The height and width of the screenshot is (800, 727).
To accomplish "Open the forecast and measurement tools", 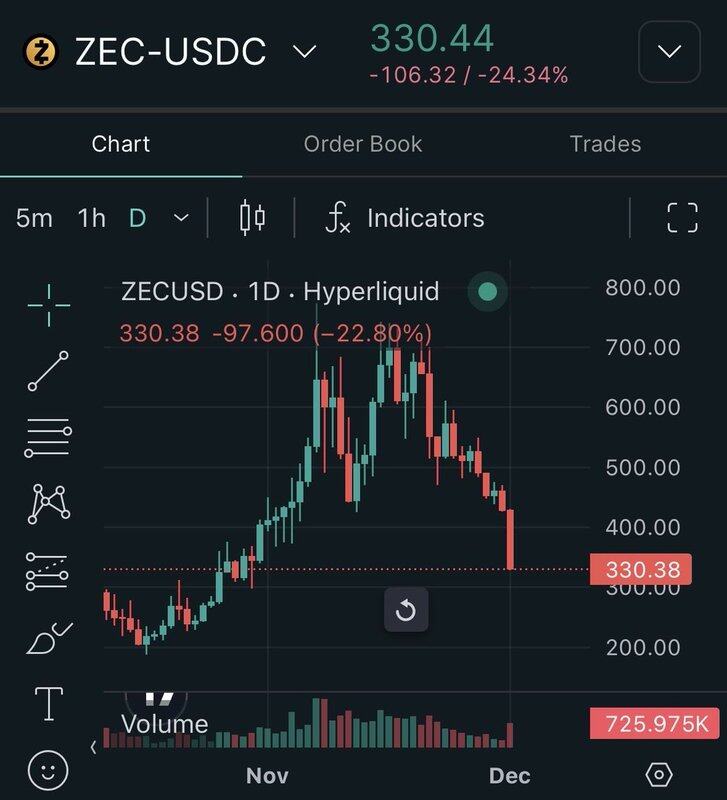I will tap(48, 571).
